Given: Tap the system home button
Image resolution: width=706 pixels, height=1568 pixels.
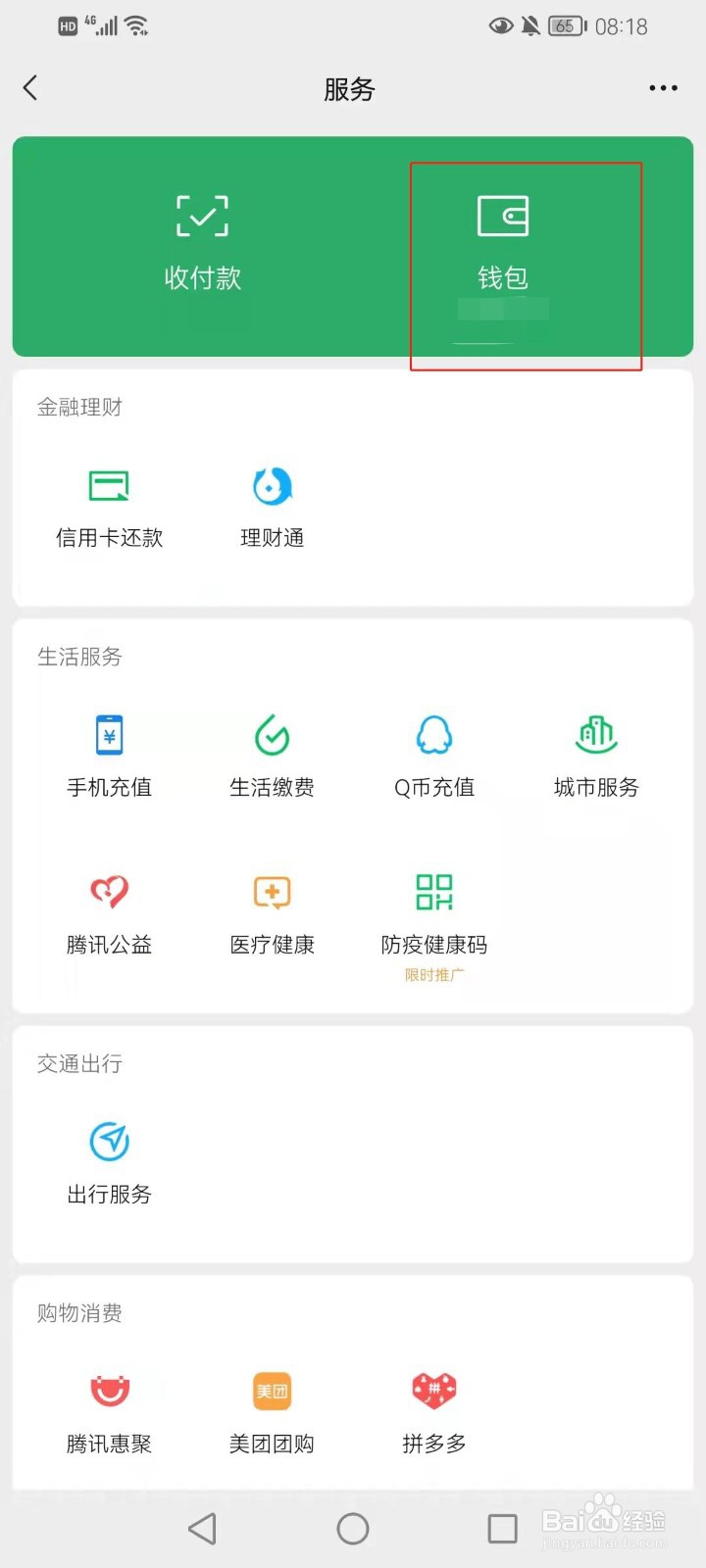Looking at the screenshot, I should 353,1529.
